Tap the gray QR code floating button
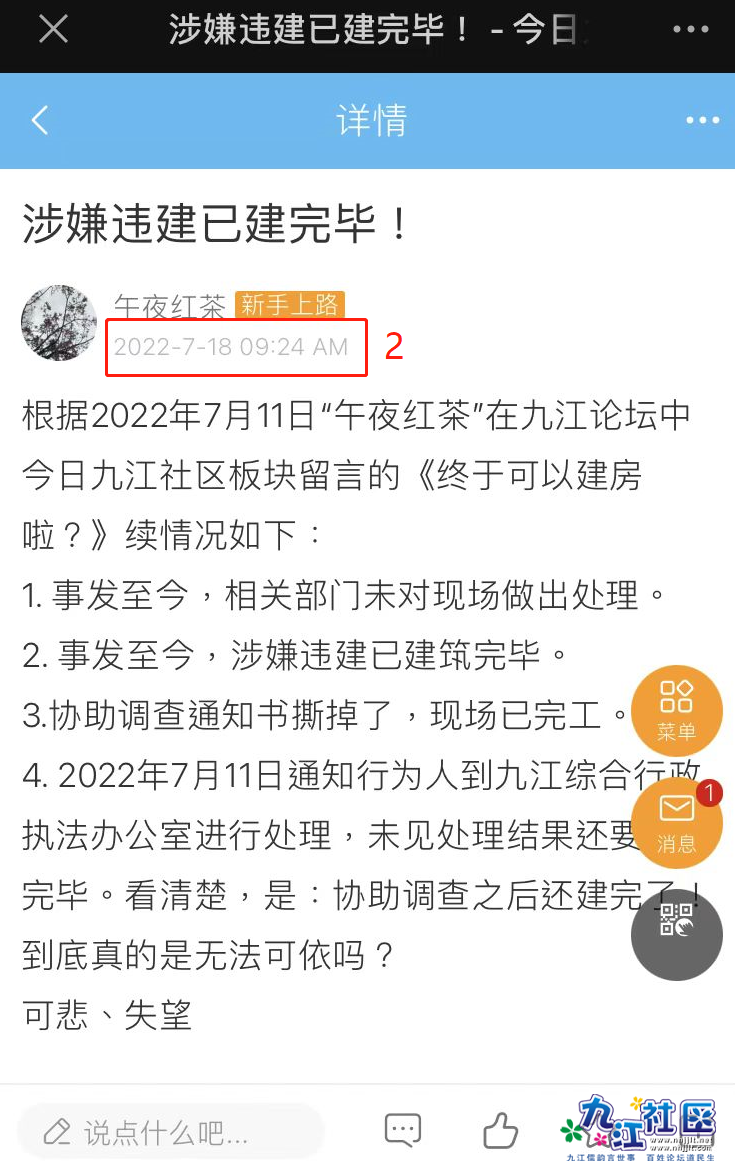This screenshot has width=735, height=1163. point(677,934)
